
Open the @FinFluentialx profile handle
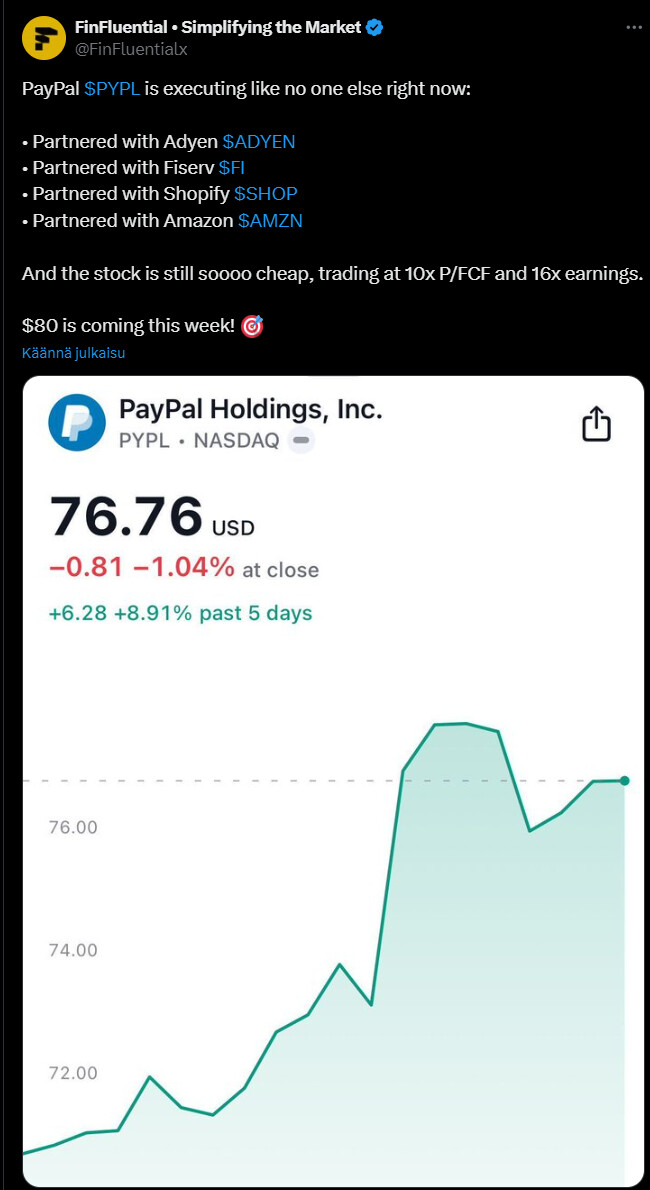pyautogui.click(x=131, y=50)
